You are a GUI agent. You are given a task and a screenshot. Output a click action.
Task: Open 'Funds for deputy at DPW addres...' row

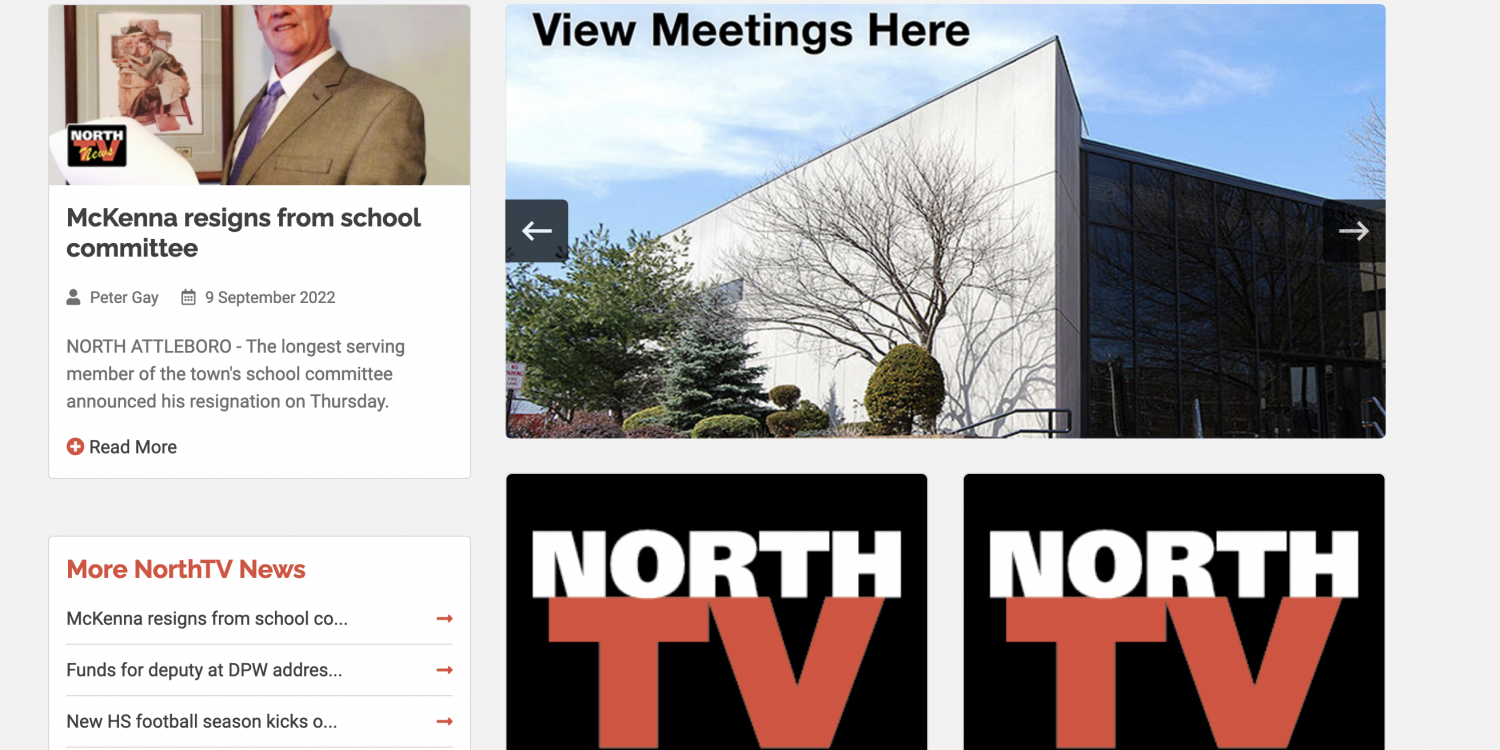pyautogui.click(x=204, y=670)
